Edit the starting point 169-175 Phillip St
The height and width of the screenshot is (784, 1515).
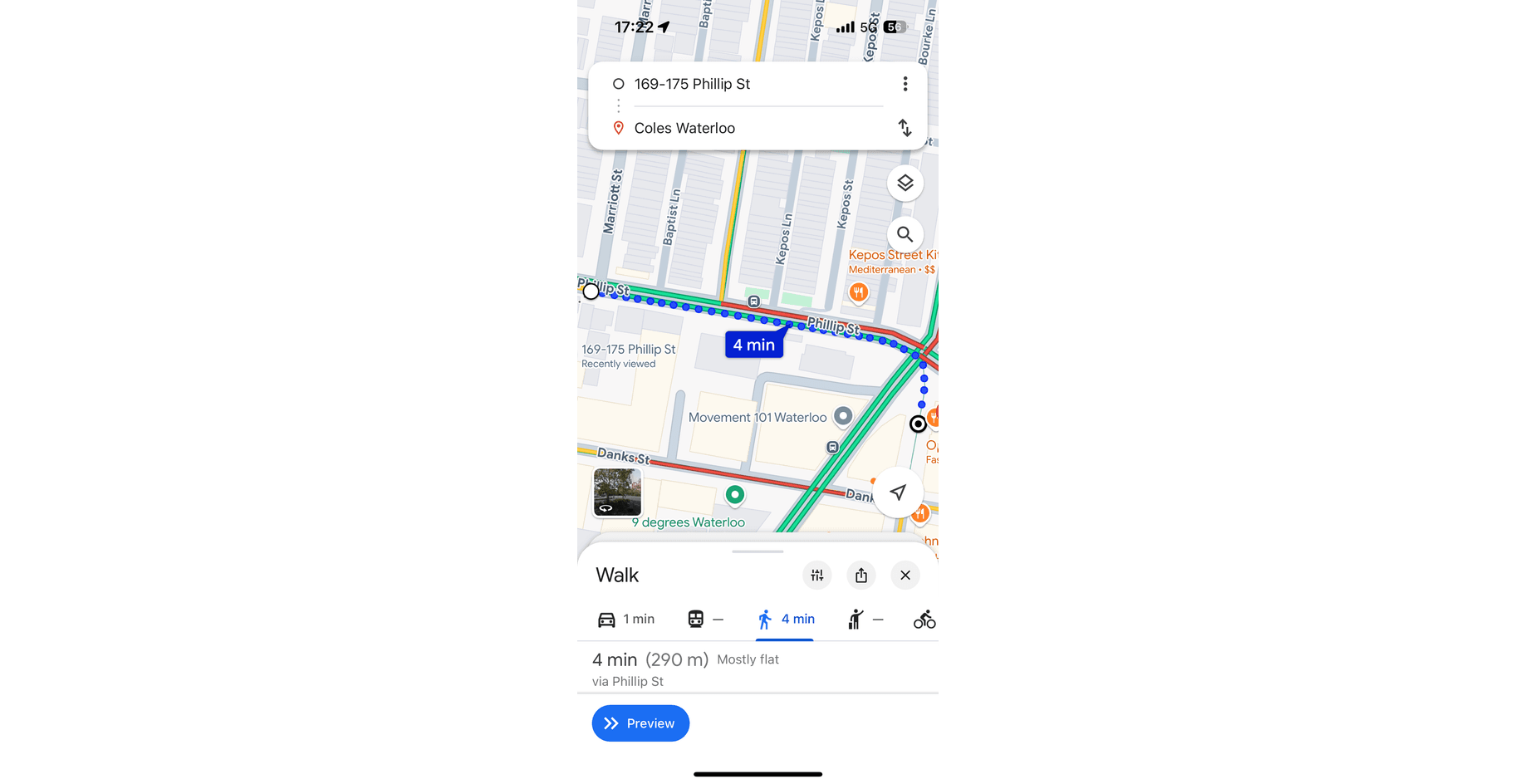pos(692,84)
